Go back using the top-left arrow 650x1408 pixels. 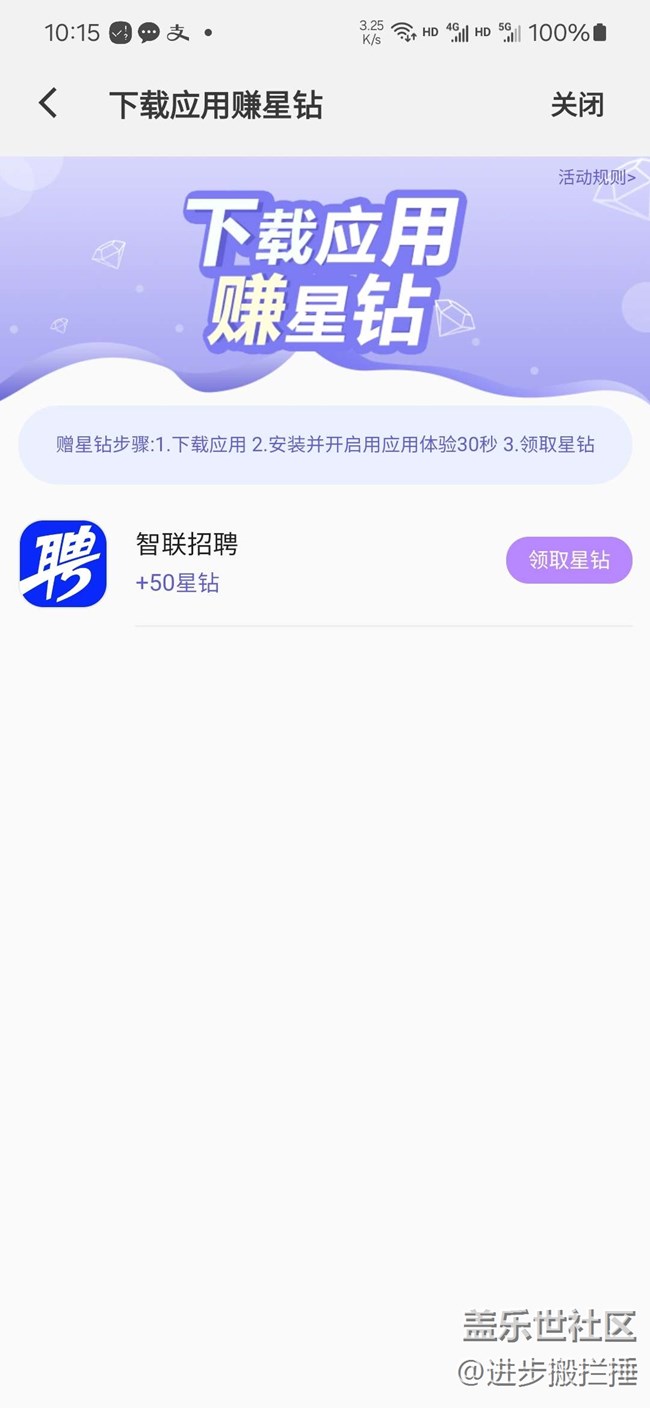point(48,103)
